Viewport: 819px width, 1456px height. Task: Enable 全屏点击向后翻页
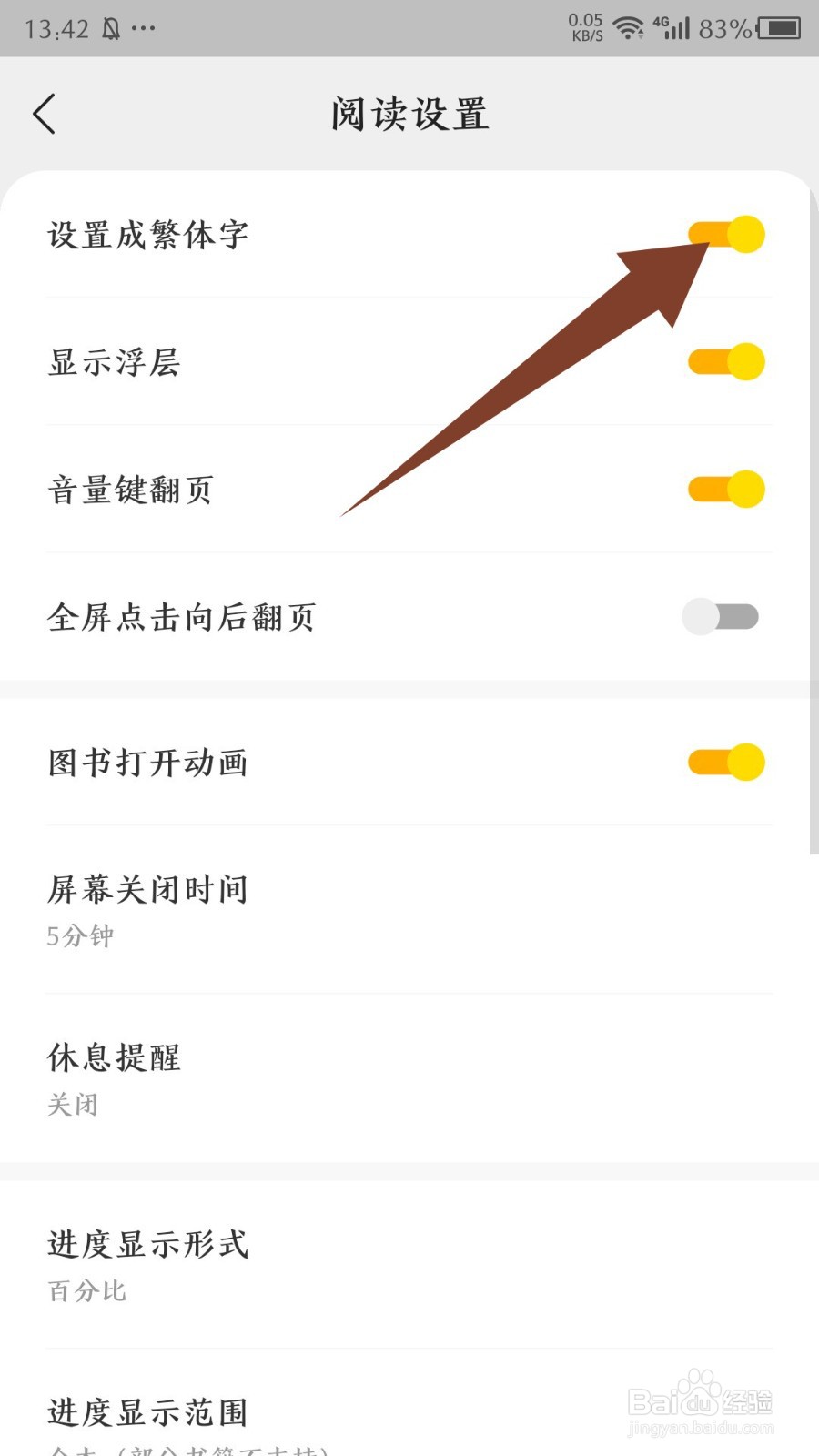coord(721,617)
